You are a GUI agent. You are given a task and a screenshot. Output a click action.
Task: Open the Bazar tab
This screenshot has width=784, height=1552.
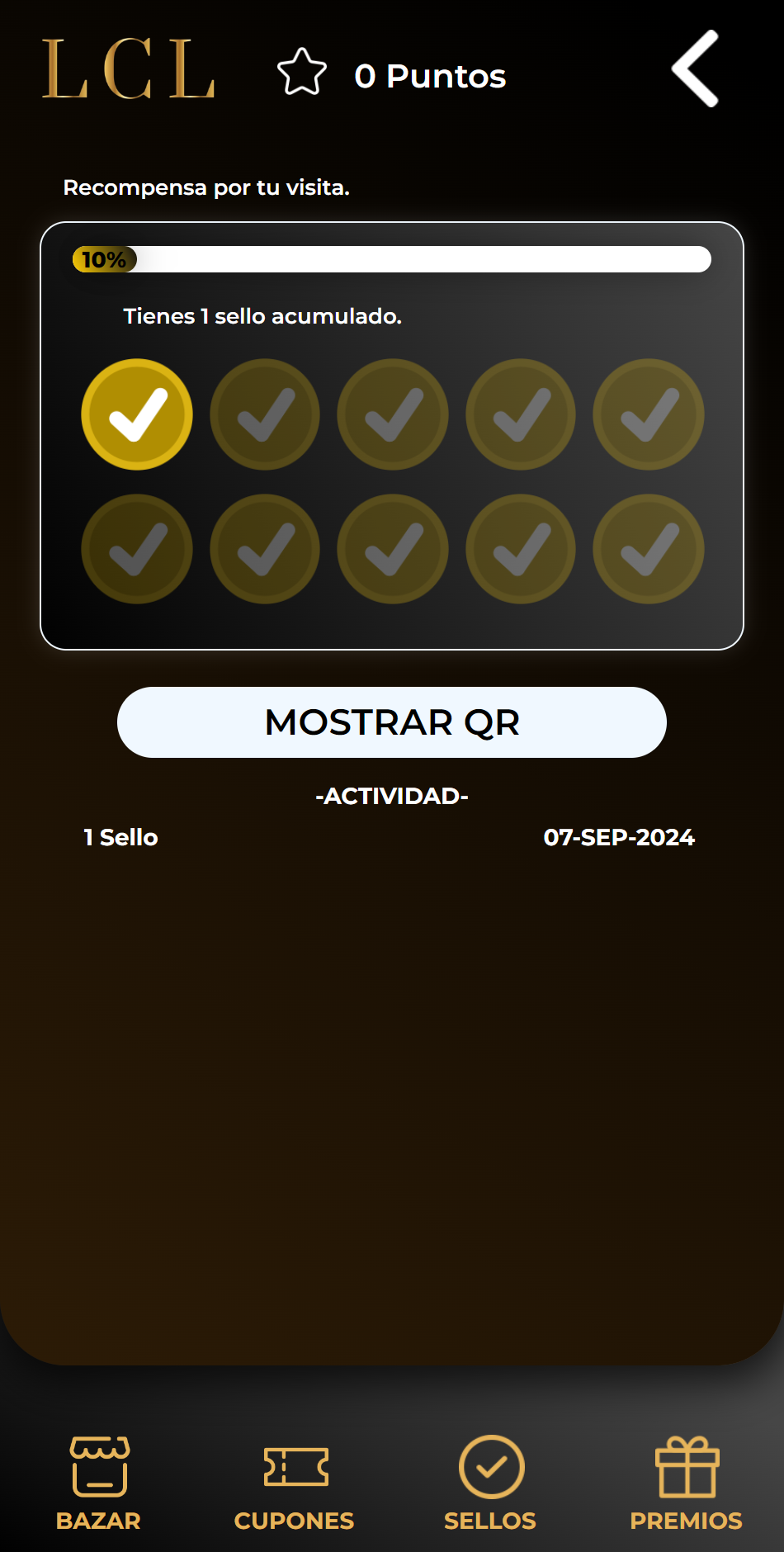tap(98, 1483)
